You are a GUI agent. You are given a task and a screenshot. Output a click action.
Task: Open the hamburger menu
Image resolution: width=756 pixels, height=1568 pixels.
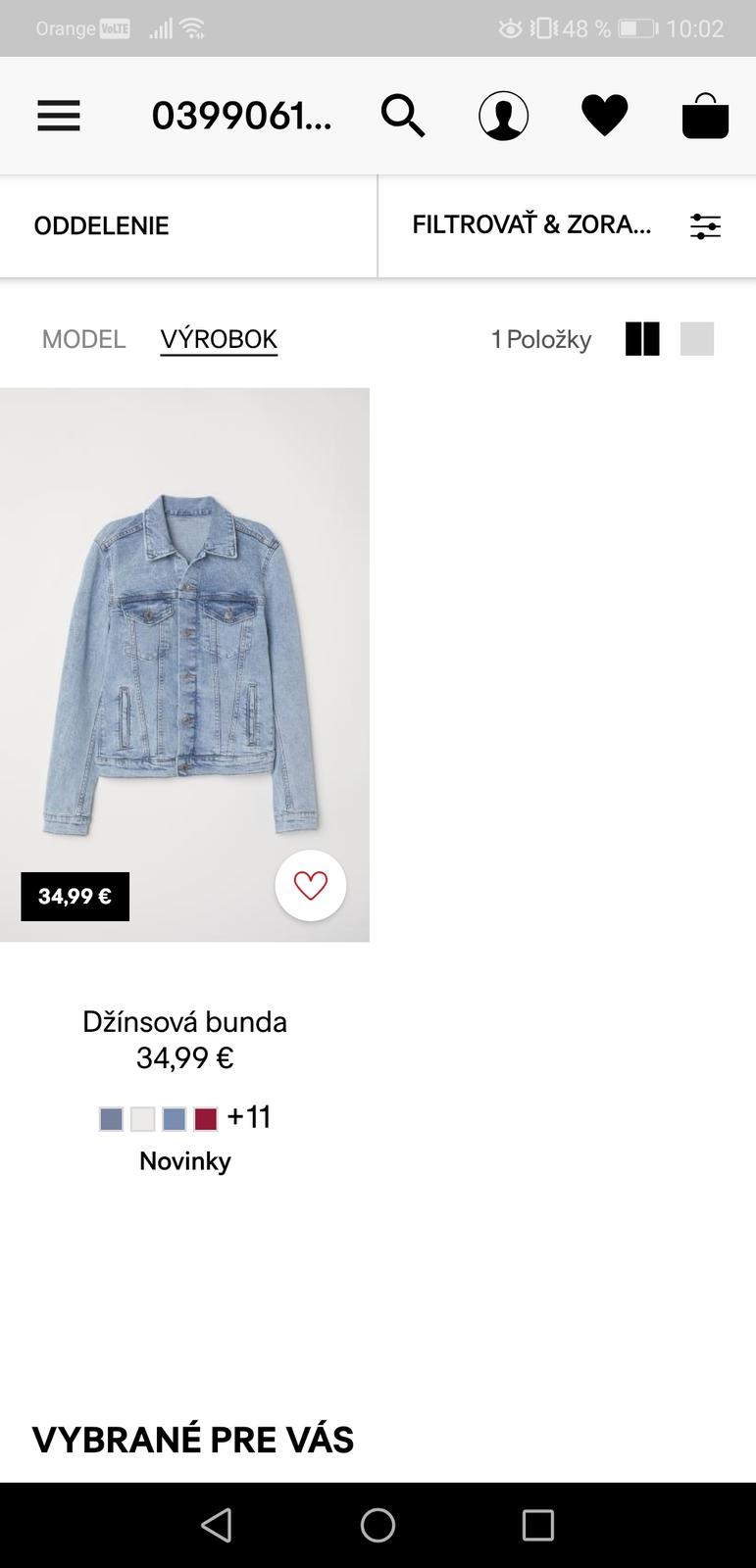[x=59, y=117]
